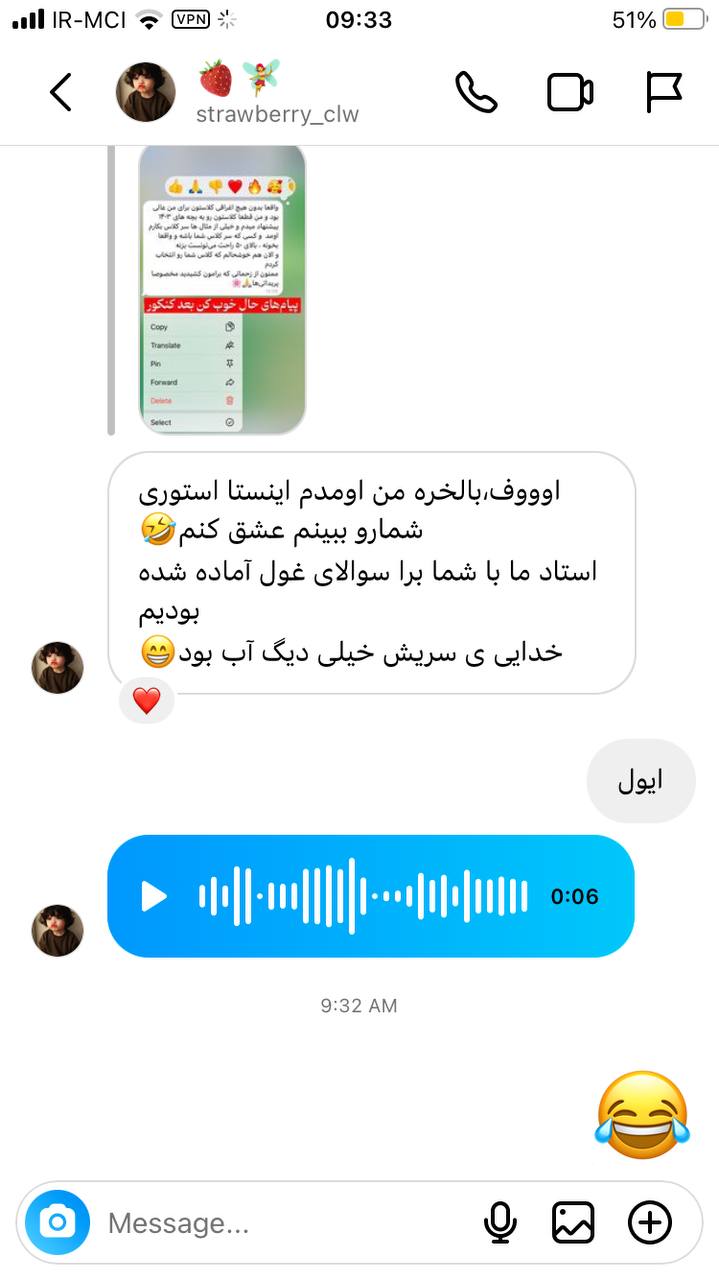Open the camera from the message bar

[57, 1222]
